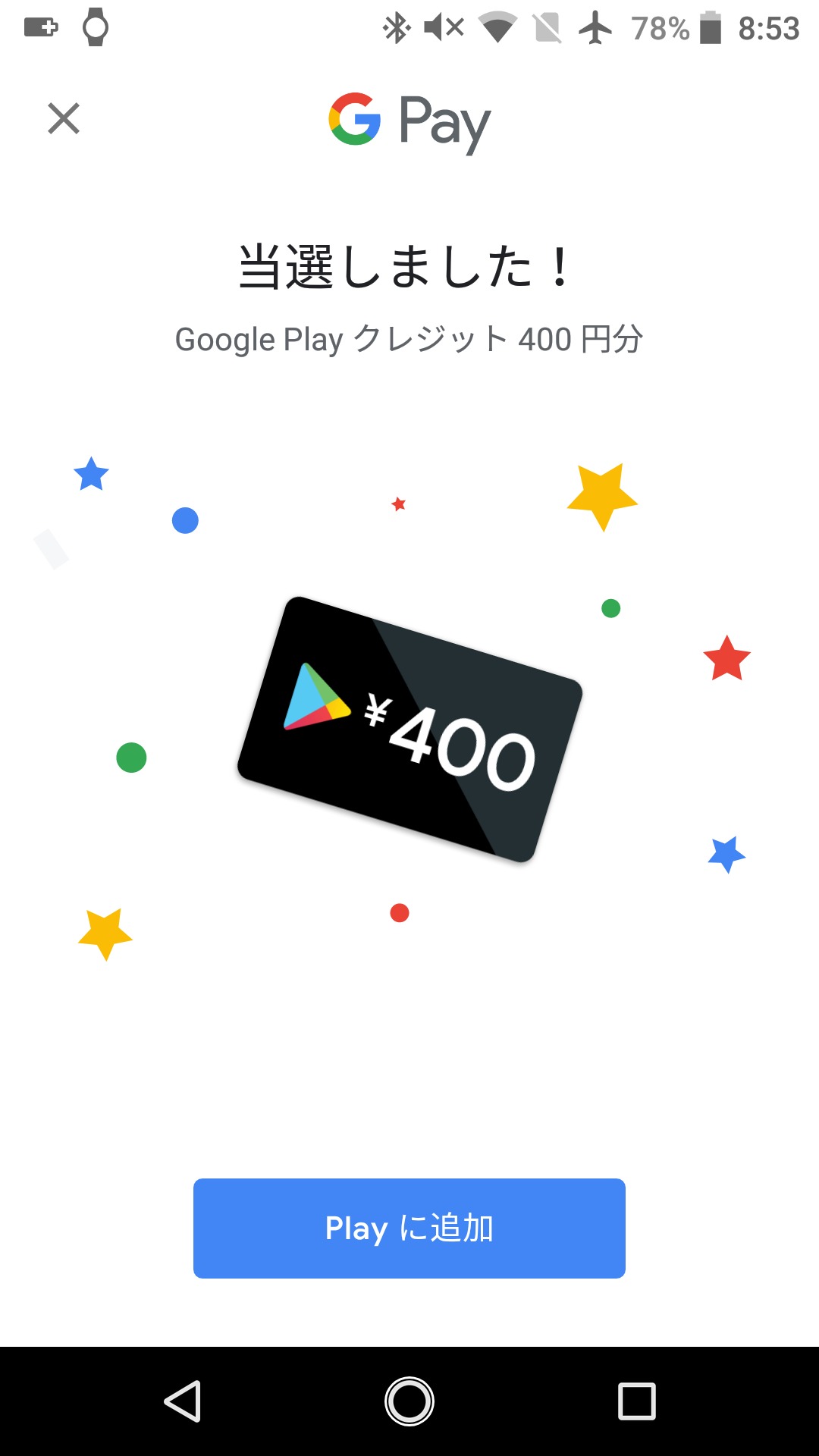Image resolution: width=819 pixels, height=1456 pixels.
Task: Go back using the navigation bar
Action: click(183, 1401)
